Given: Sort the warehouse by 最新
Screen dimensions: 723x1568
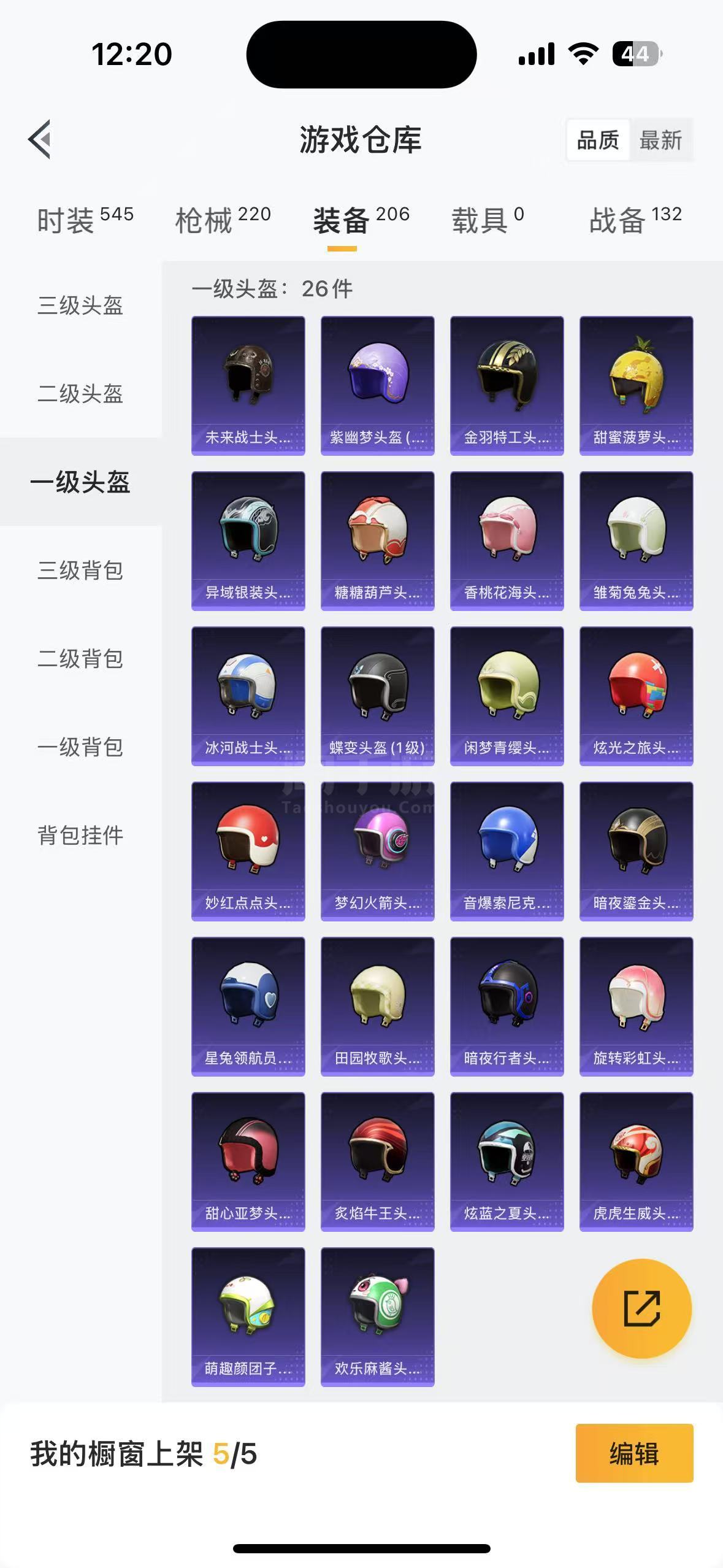Looking at the screenshot, I should pyautogui.click(x=660, y=140).
